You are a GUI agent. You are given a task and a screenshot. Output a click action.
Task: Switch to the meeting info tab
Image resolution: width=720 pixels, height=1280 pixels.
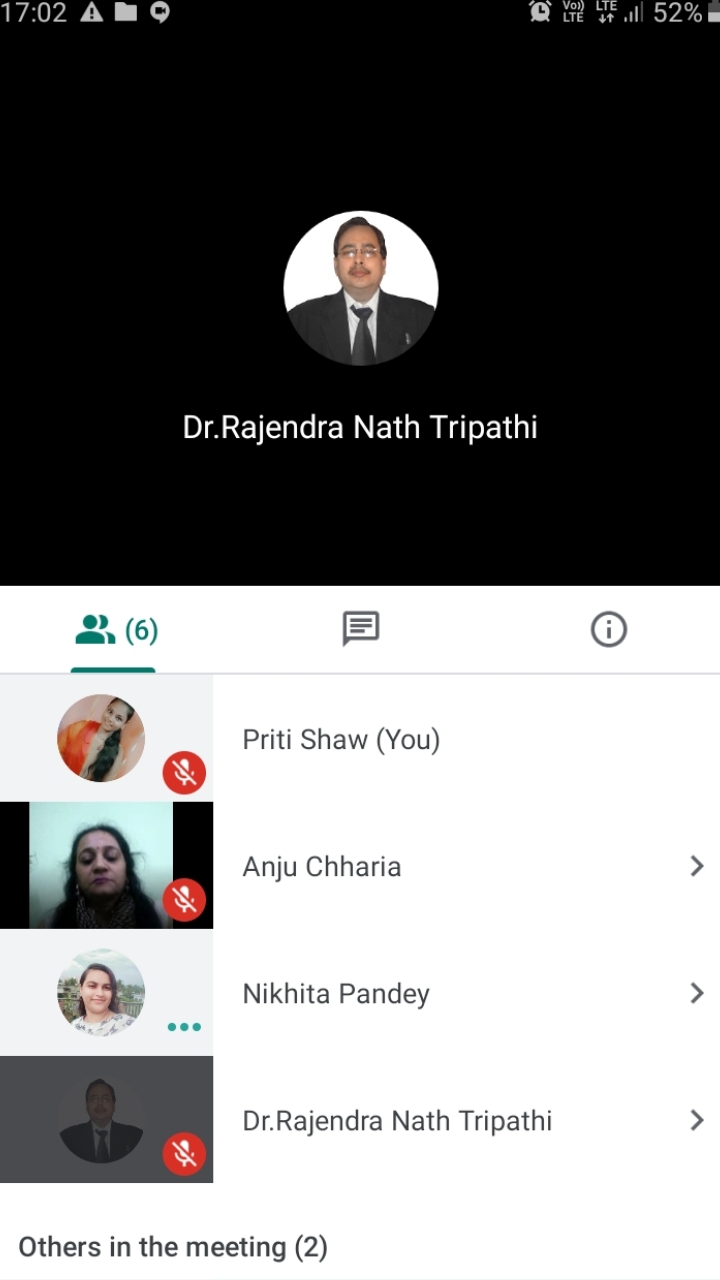click(608, 629)
